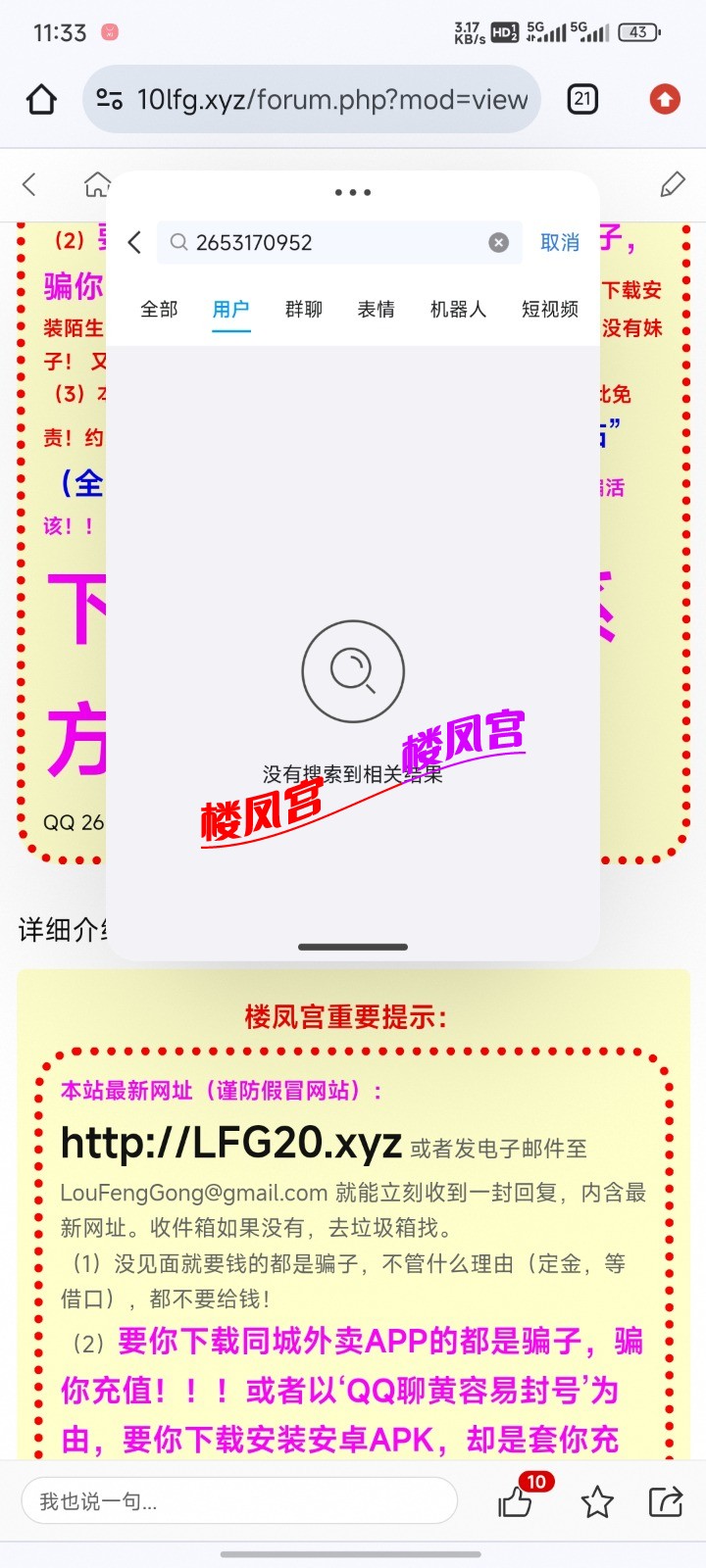Tap the red upload arrow icon

pyautogui.click(x=665, y=99)
